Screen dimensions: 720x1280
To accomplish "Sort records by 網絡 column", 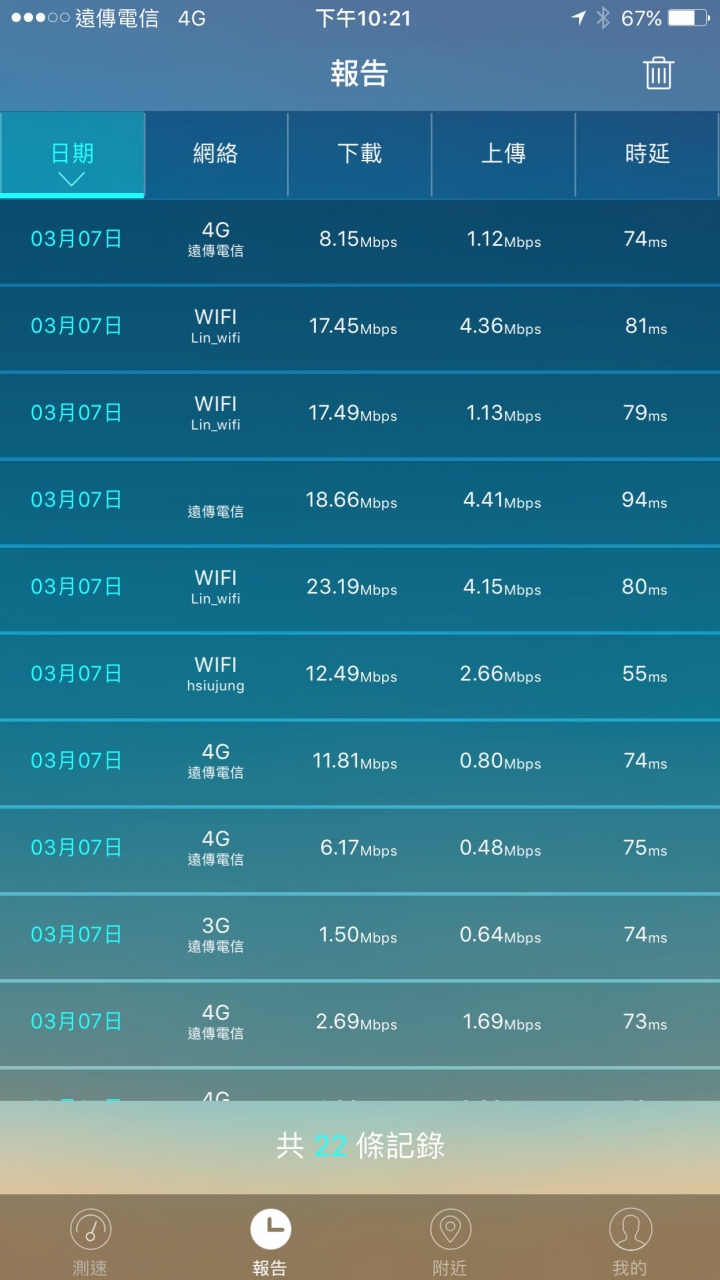I will 216,154.
